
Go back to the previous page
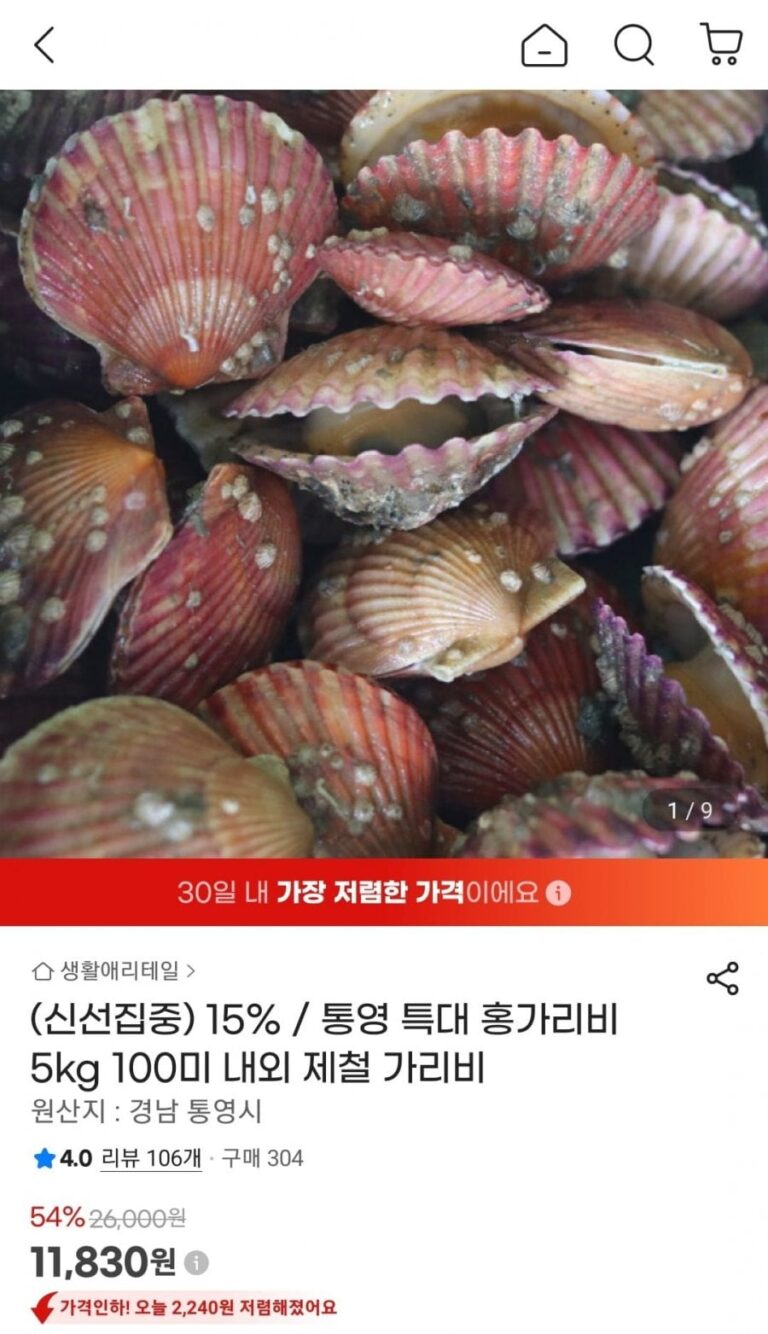(x=44, y=45)
